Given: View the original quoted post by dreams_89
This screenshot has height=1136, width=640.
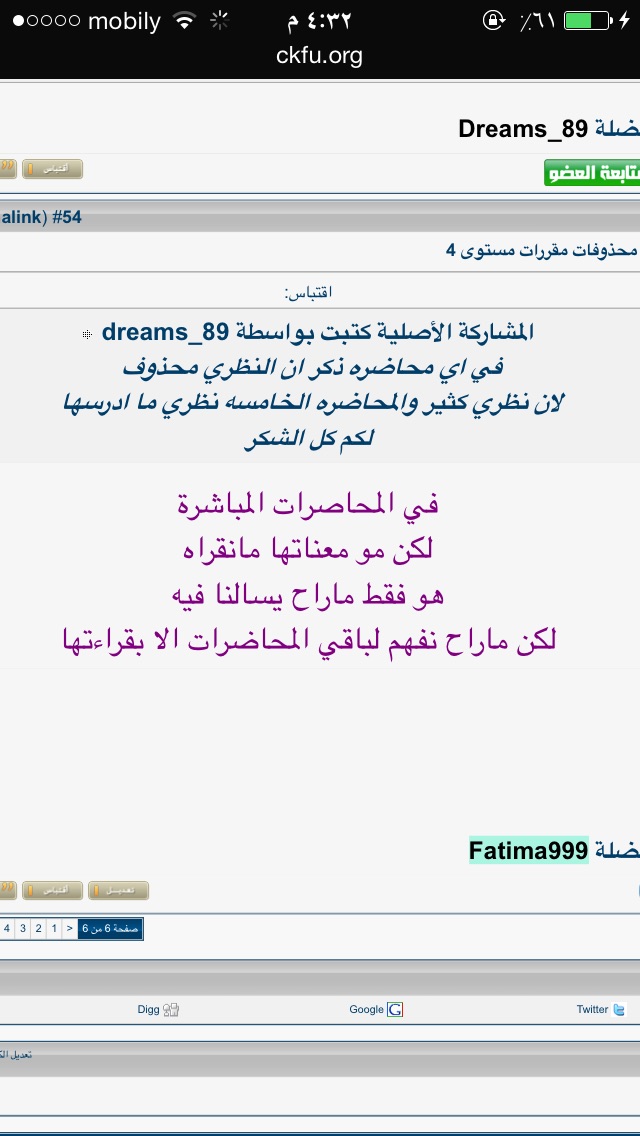Looking at the screenshot, I should pyautogui.click(x=86, y=334).
